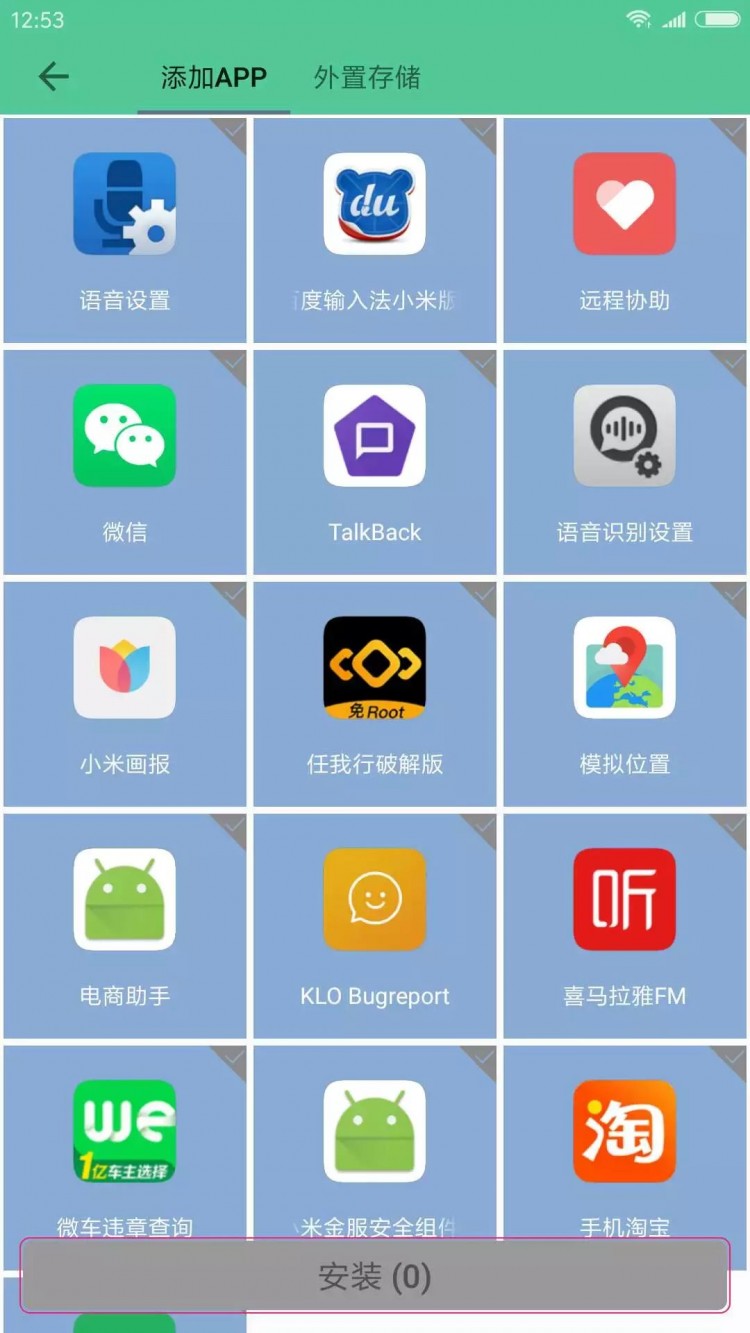Select the KLO Bugreport android icon

pos(375,898)
